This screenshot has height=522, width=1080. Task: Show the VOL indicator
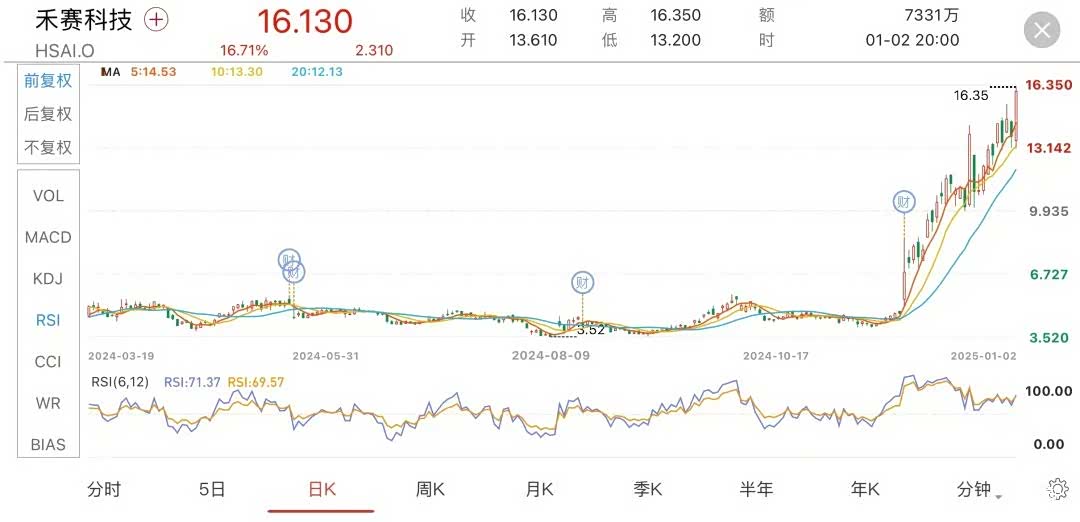pos(48,196)
